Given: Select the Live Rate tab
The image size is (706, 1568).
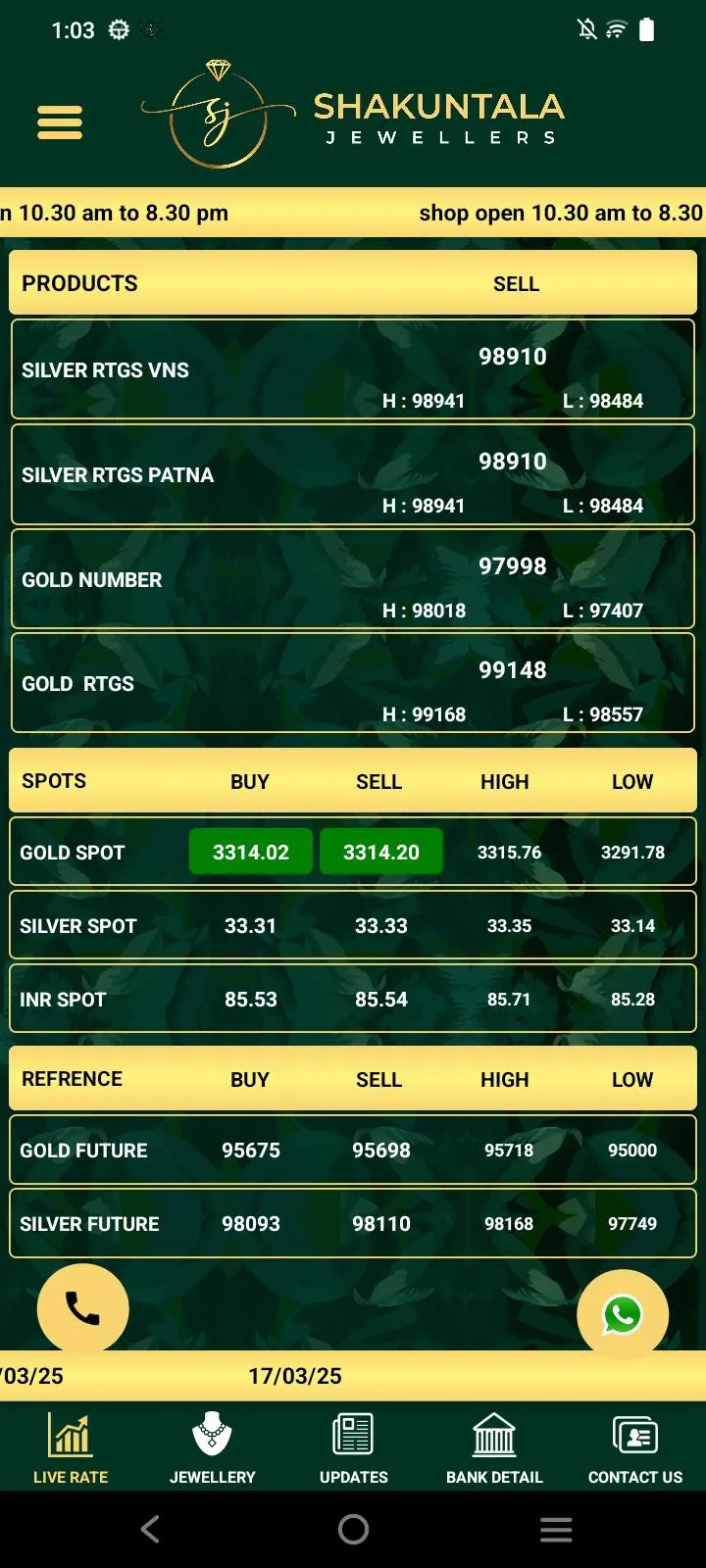Looking at the screenshot, I should click(x=71, y=1447).
